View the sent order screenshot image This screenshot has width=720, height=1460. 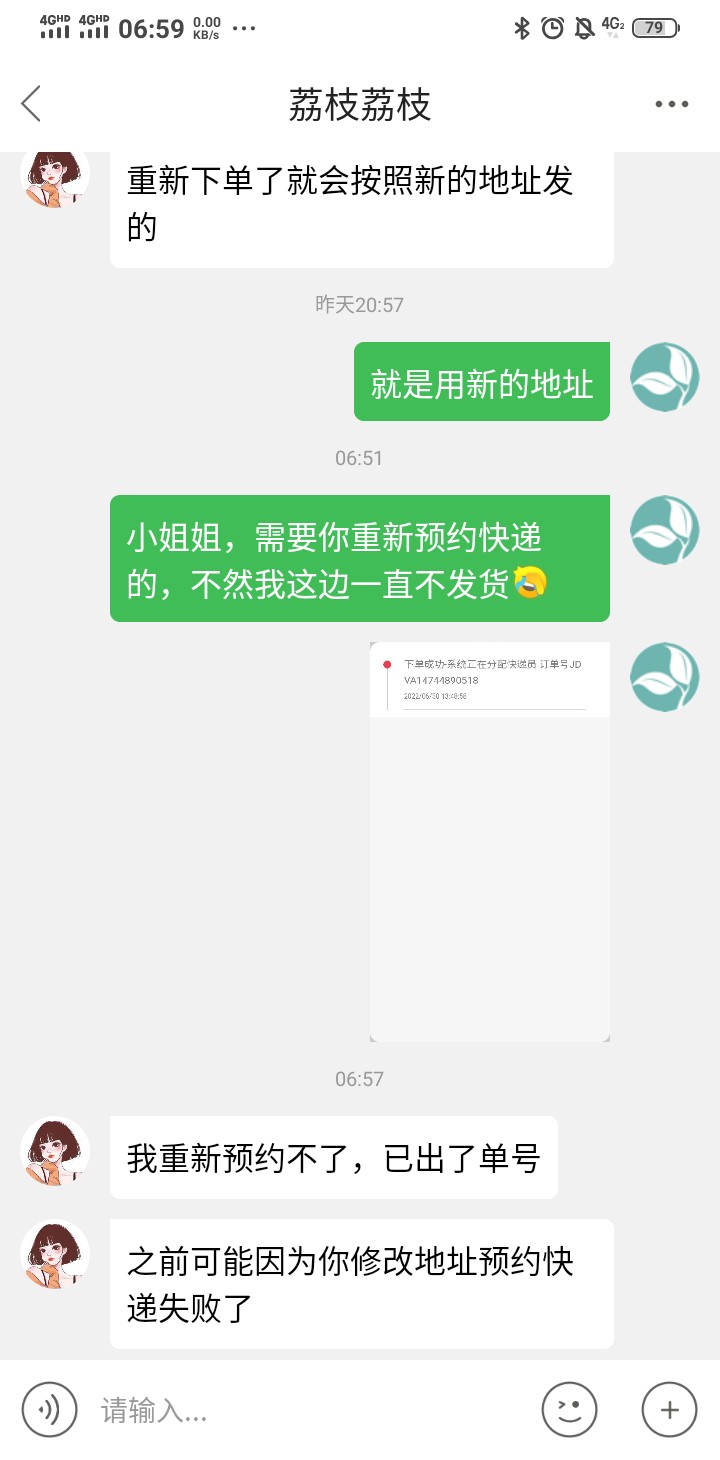(x=489, y=841)
